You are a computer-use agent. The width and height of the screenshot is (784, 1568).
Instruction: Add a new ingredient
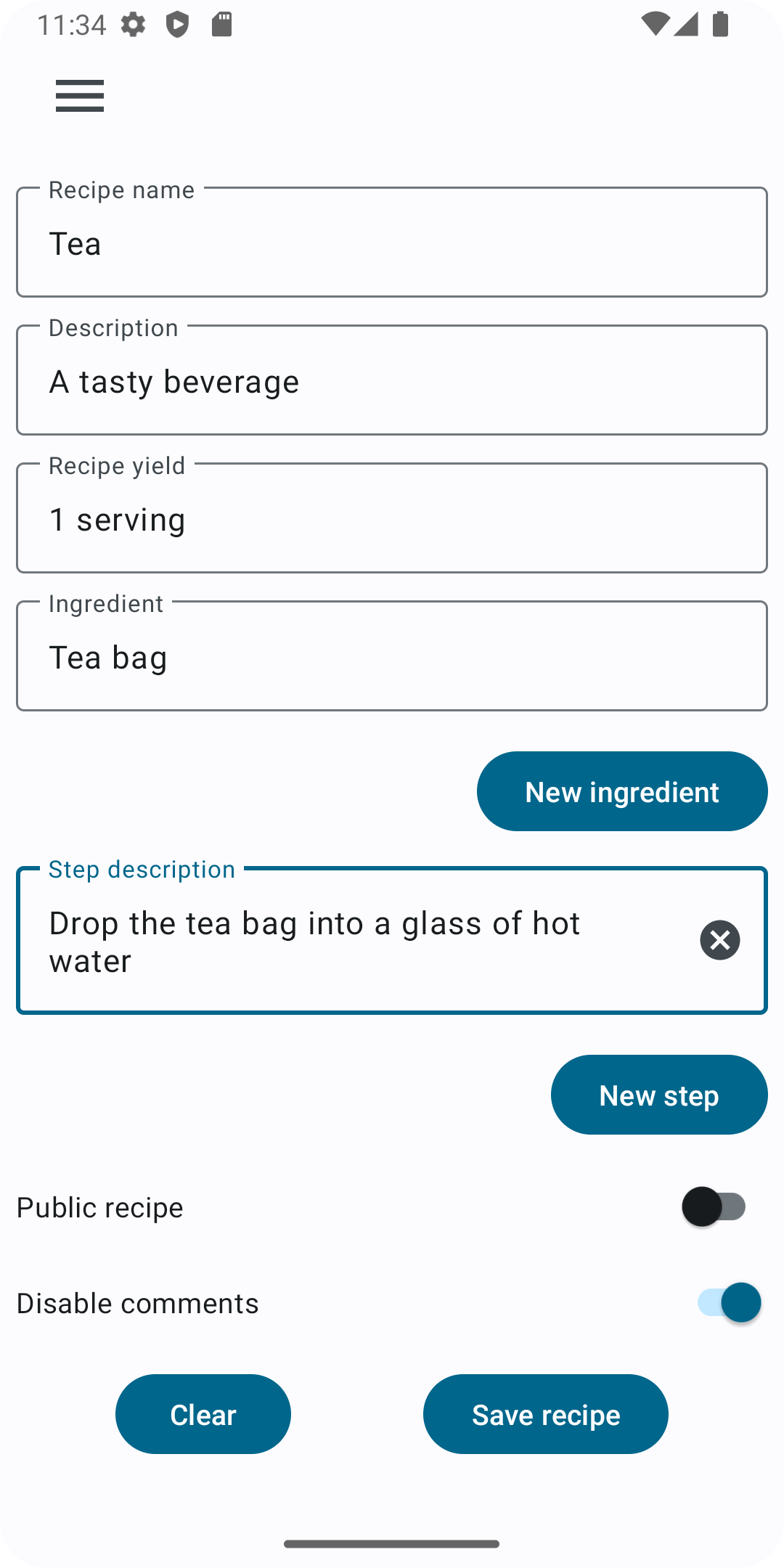click(x=622, y=791)
